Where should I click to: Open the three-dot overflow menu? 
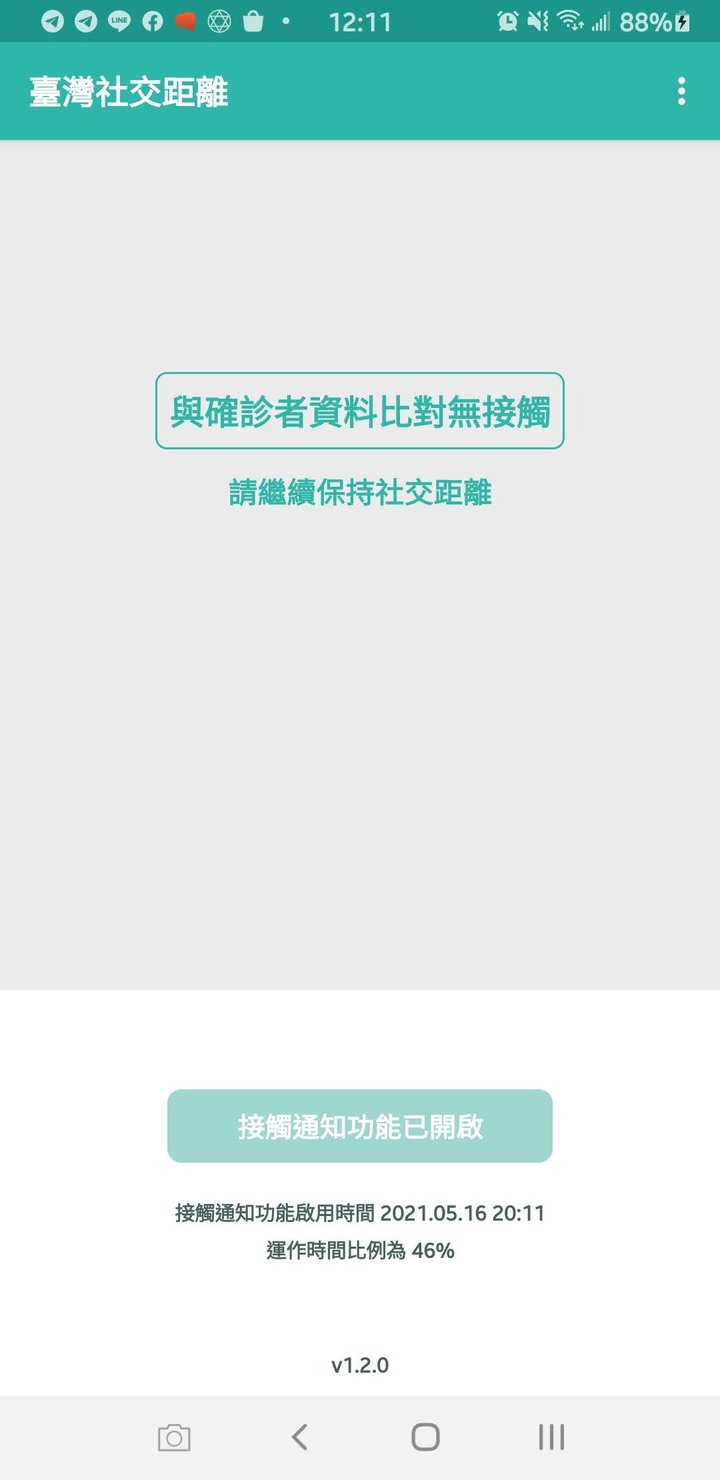point(681,91)
